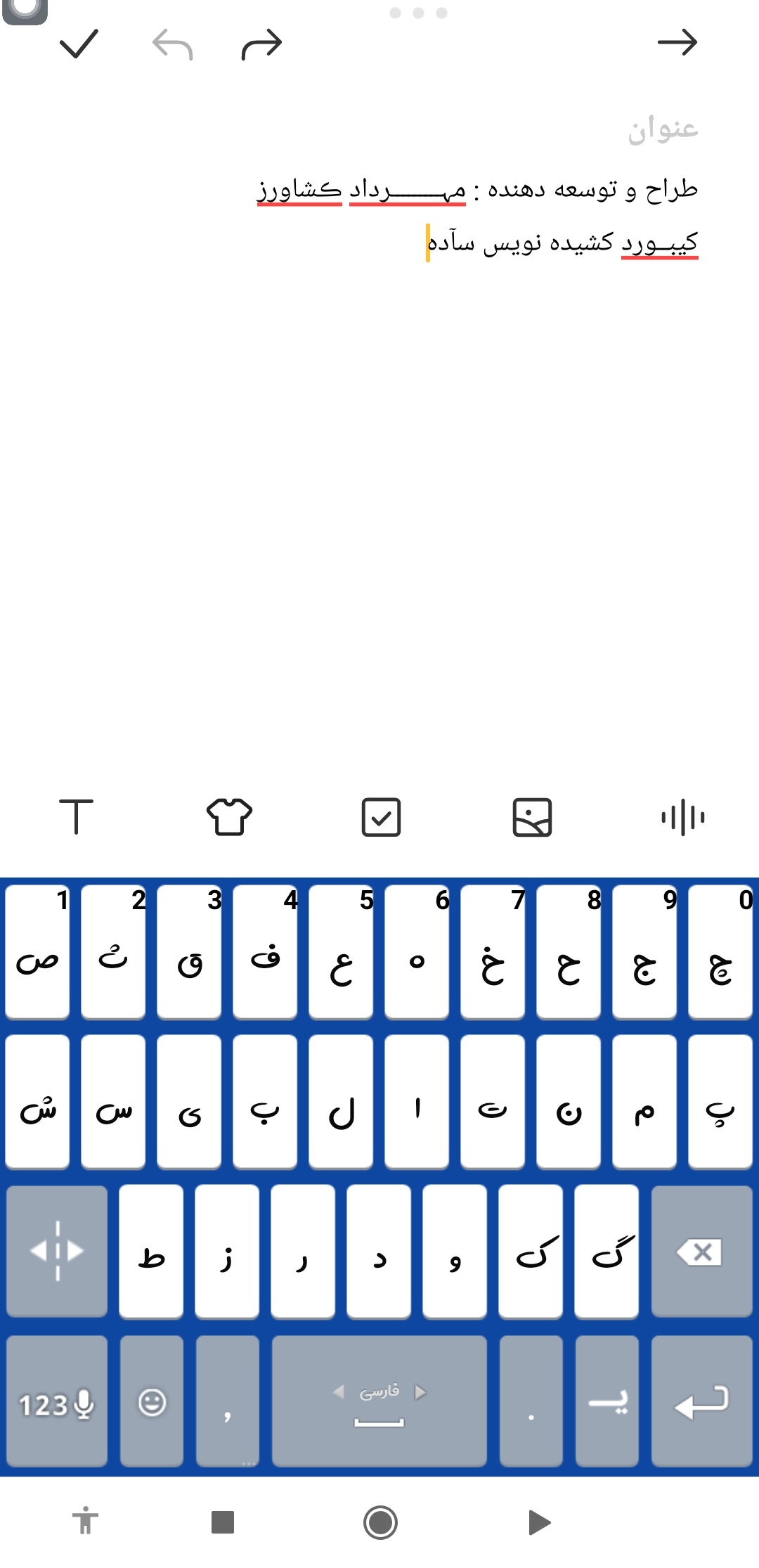Go to home via the circle button

[380, 1522]
